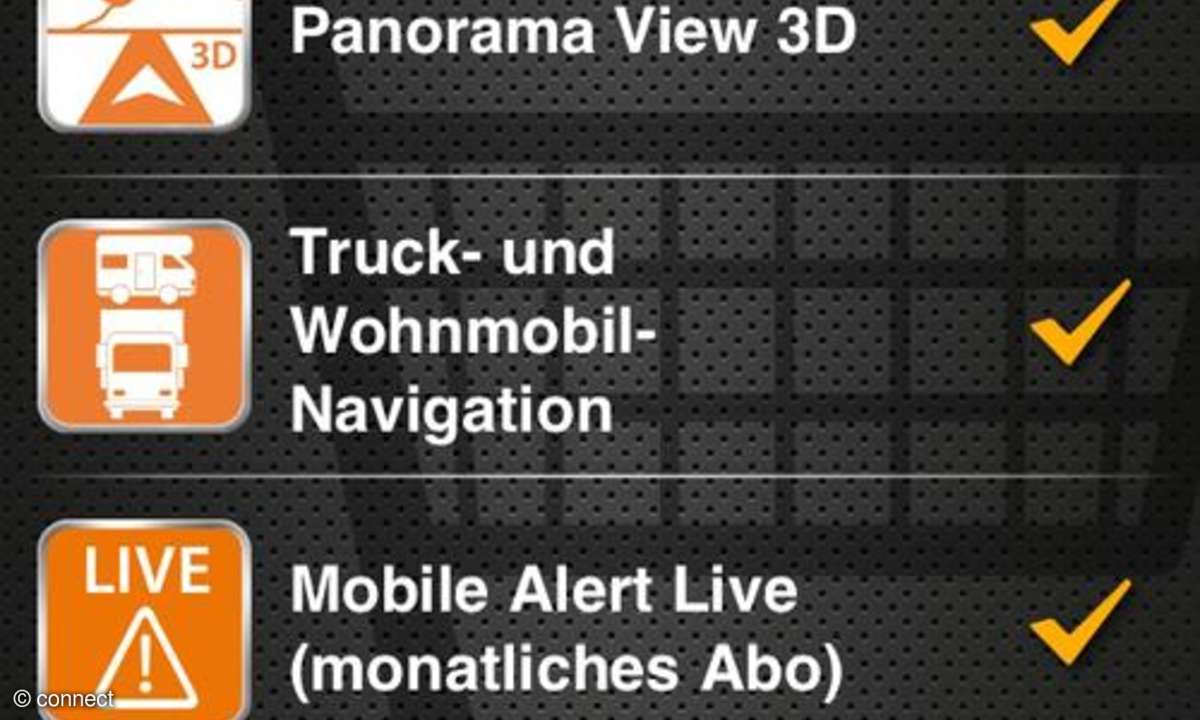Open the Panorama View 3D entry
The height and width of the screenshot is (720, 1200).
(x=572, y=35)
